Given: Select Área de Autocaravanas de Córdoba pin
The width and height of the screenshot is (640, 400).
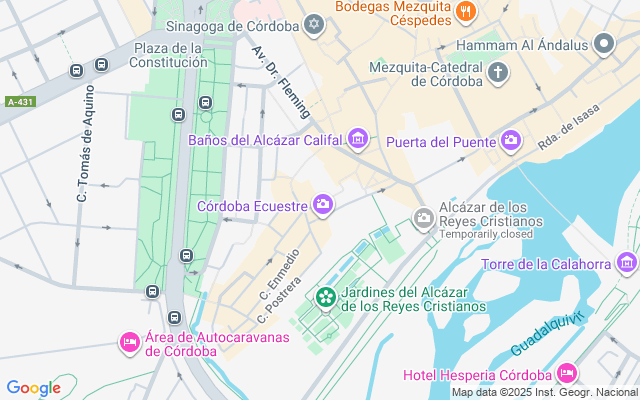Looking at the screenshot, I should pos(129,343).
